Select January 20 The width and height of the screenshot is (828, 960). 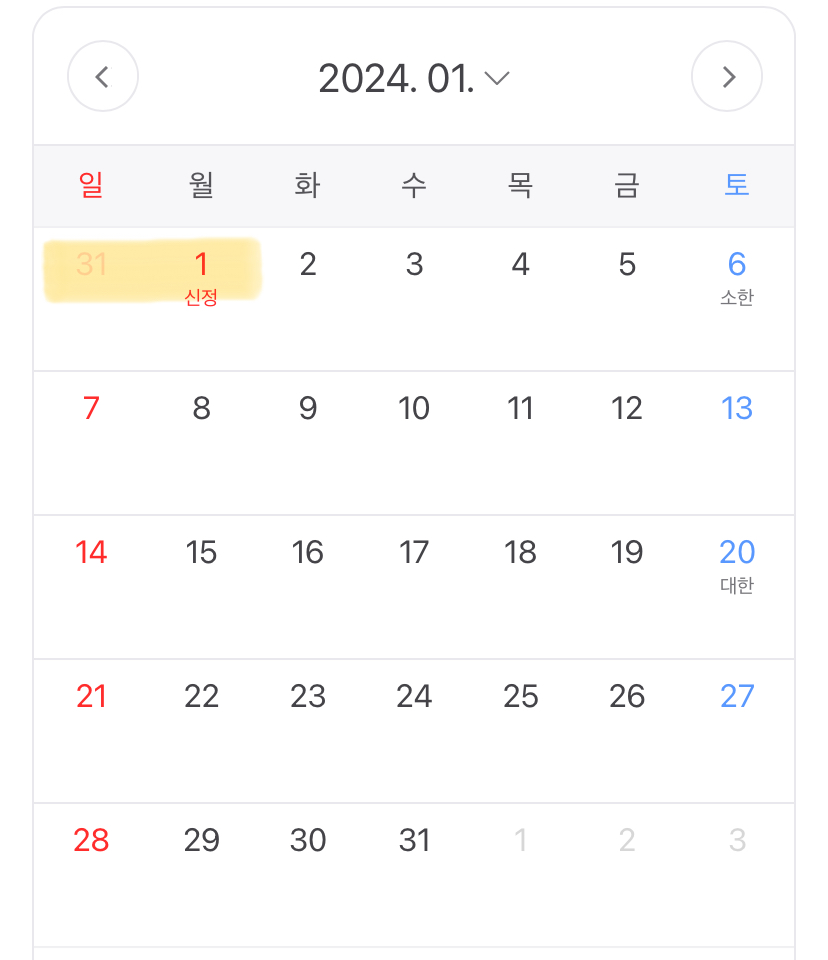(x=737, y=552)
